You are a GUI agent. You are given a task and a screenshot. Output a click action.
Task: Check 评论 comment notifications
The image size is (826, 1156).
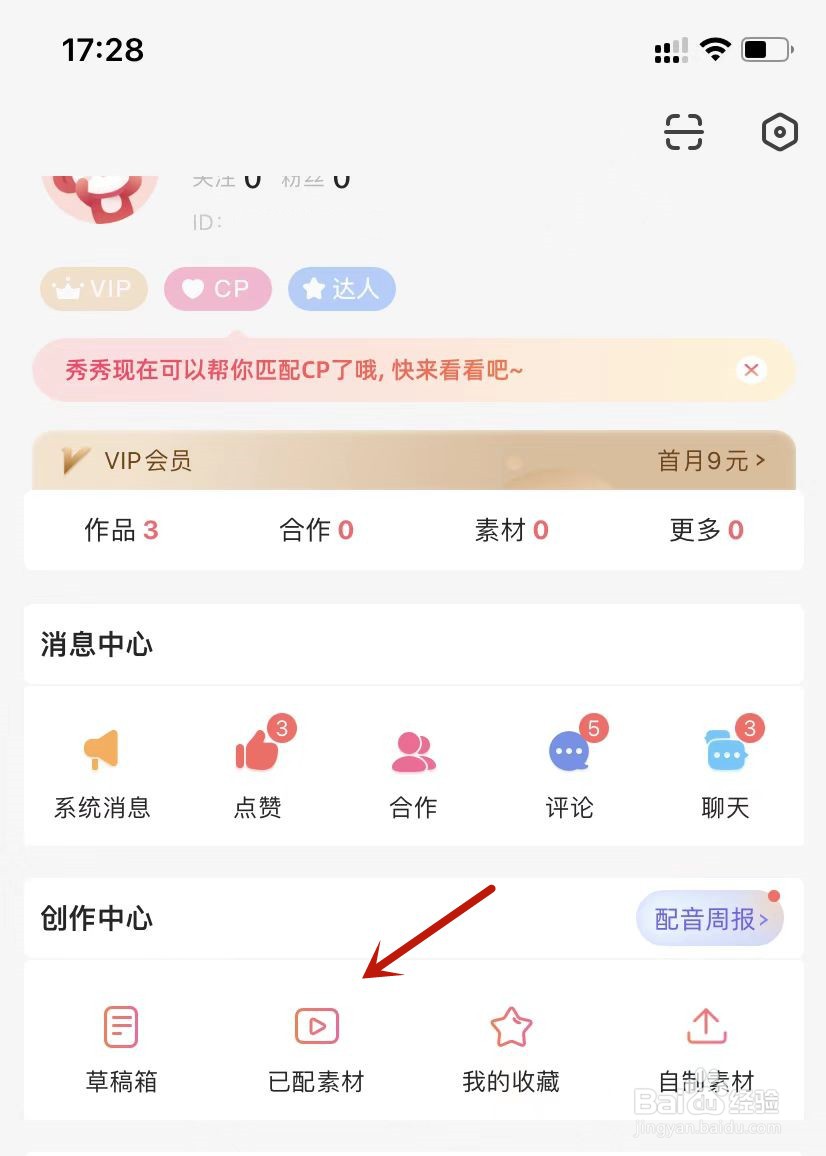pyautogui.click(x=569, y=770)
